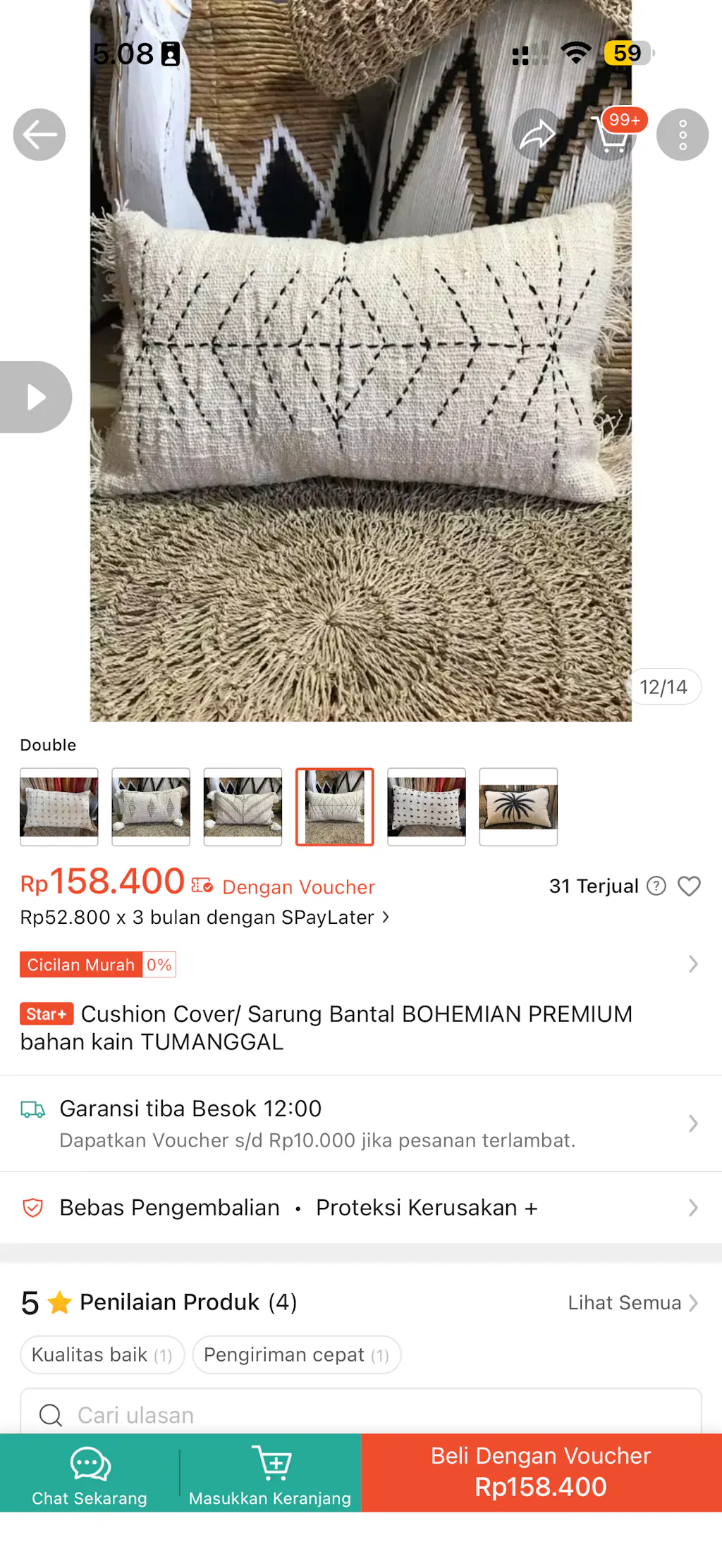The width and height of the screenshot is (722, 1568).
Task: Open the shopping cart
Action: tap(611, 135)
